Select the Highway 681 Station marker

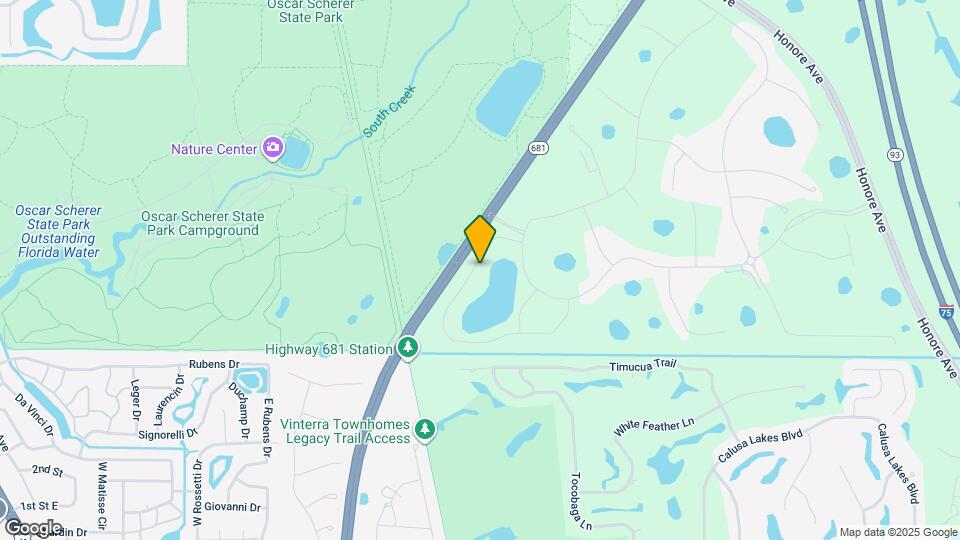[x=408, y=348]
